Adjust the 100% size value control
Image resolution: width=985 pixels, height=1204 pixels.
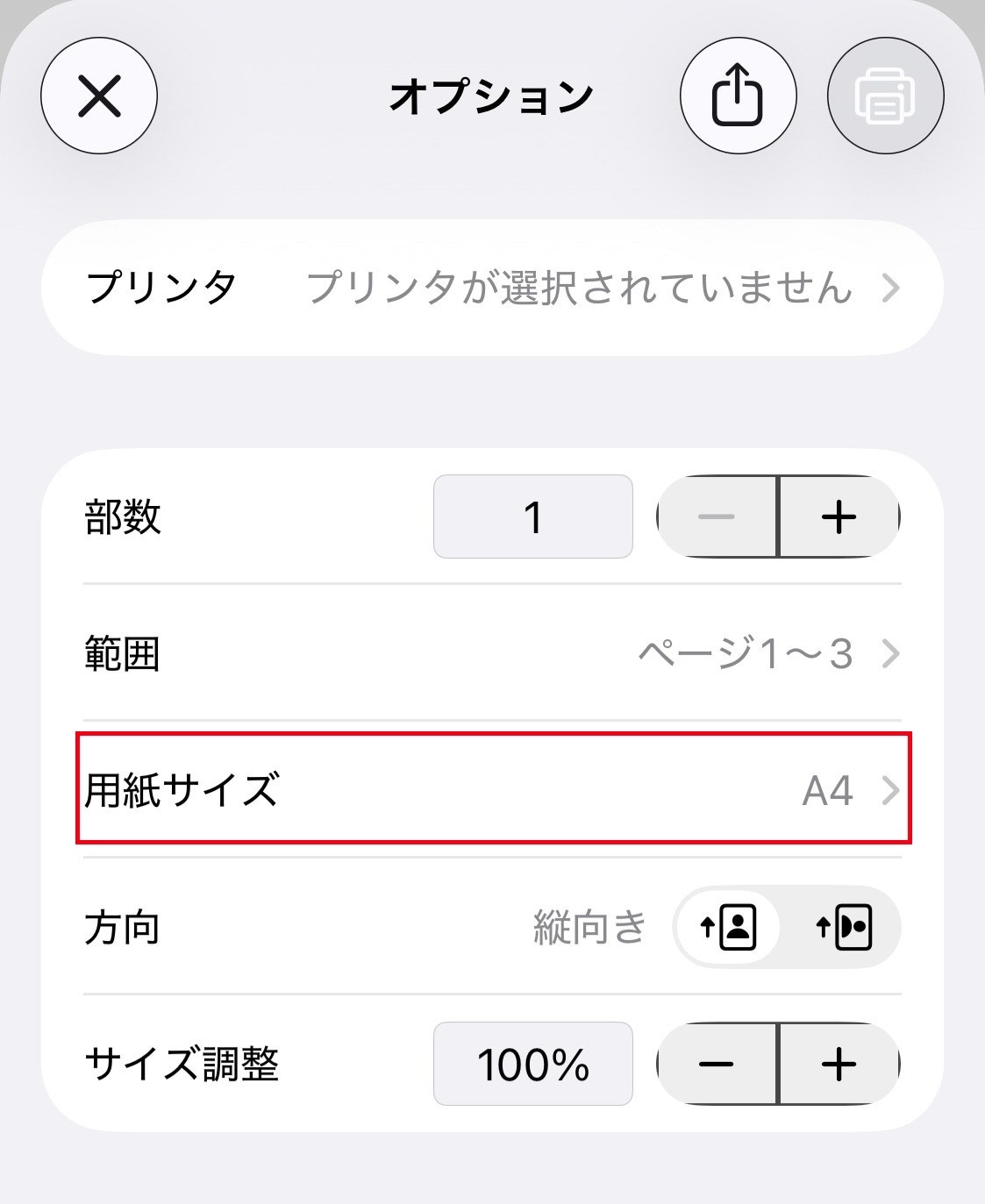532,1065
